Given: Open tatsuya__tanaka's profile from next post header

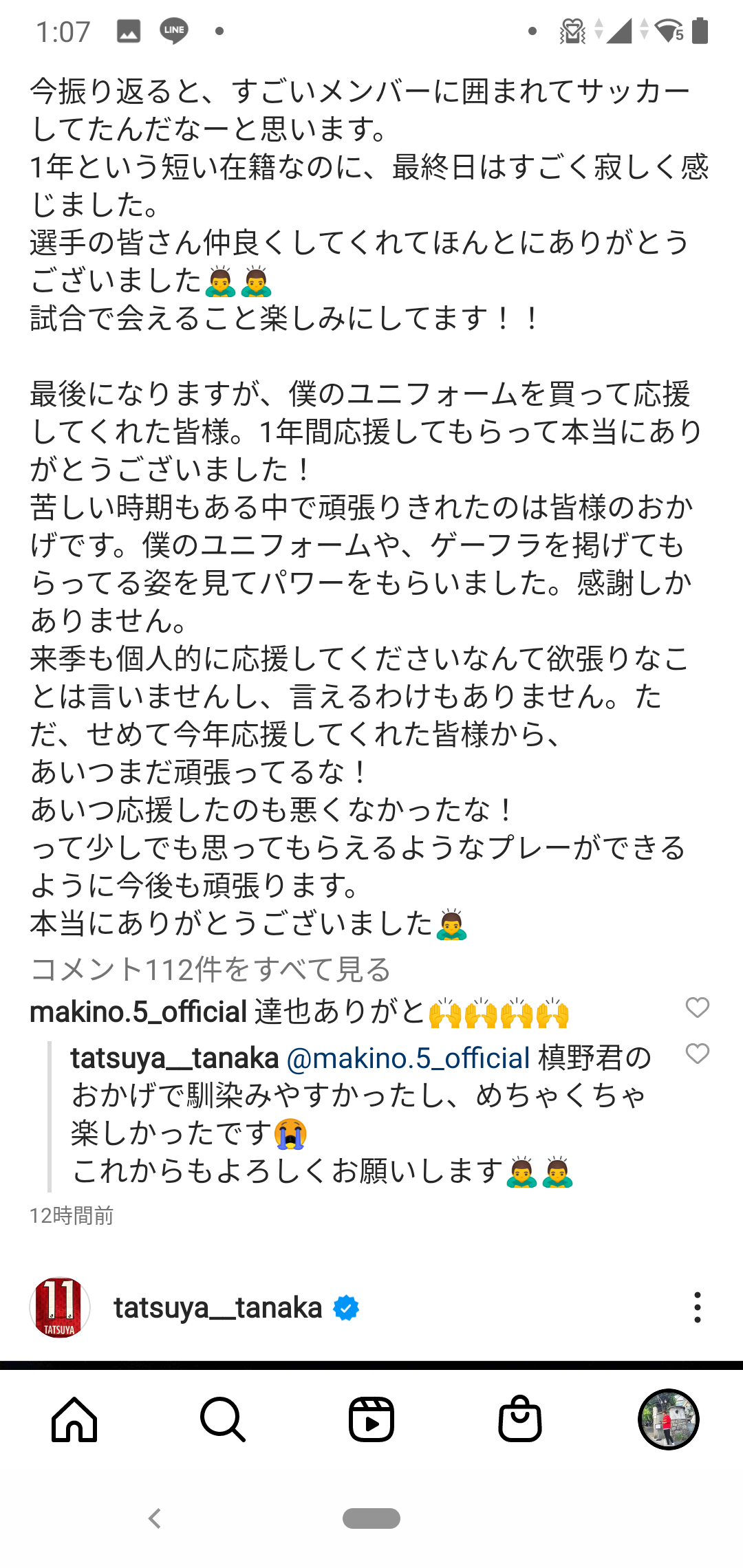Looking at the screenshot, I should (x=217, y=1308).
